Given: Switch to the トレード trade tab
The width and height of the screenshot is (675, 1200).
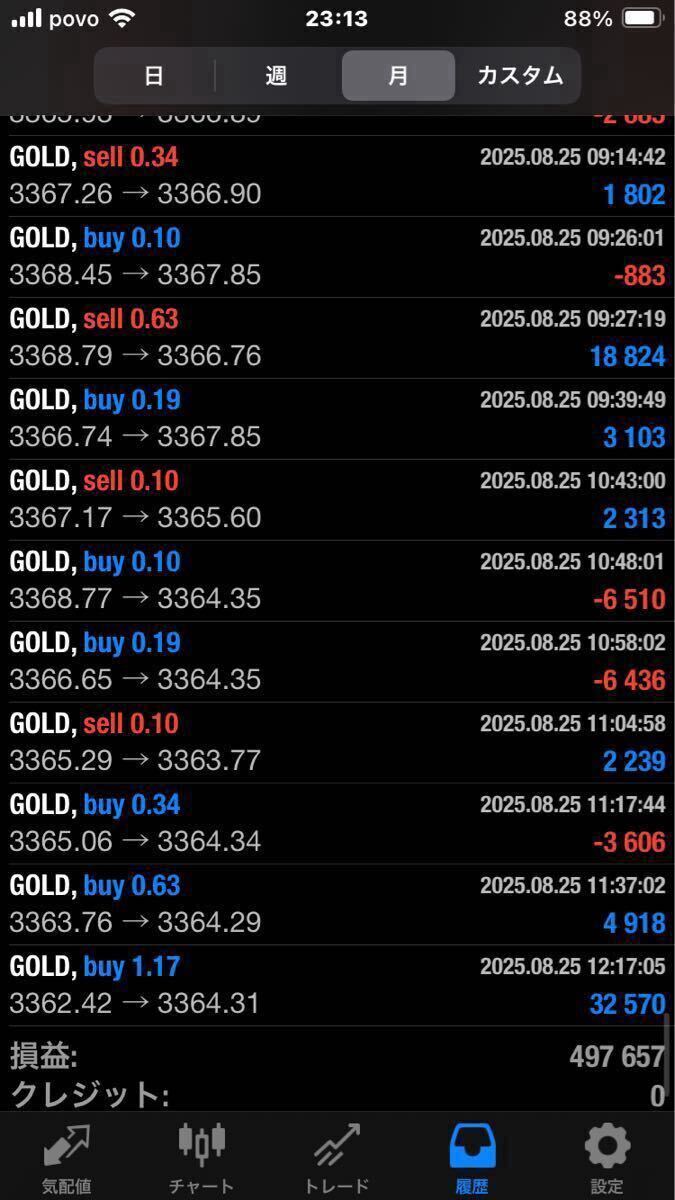Looking at the screenshot, I should pos(336,1158).
